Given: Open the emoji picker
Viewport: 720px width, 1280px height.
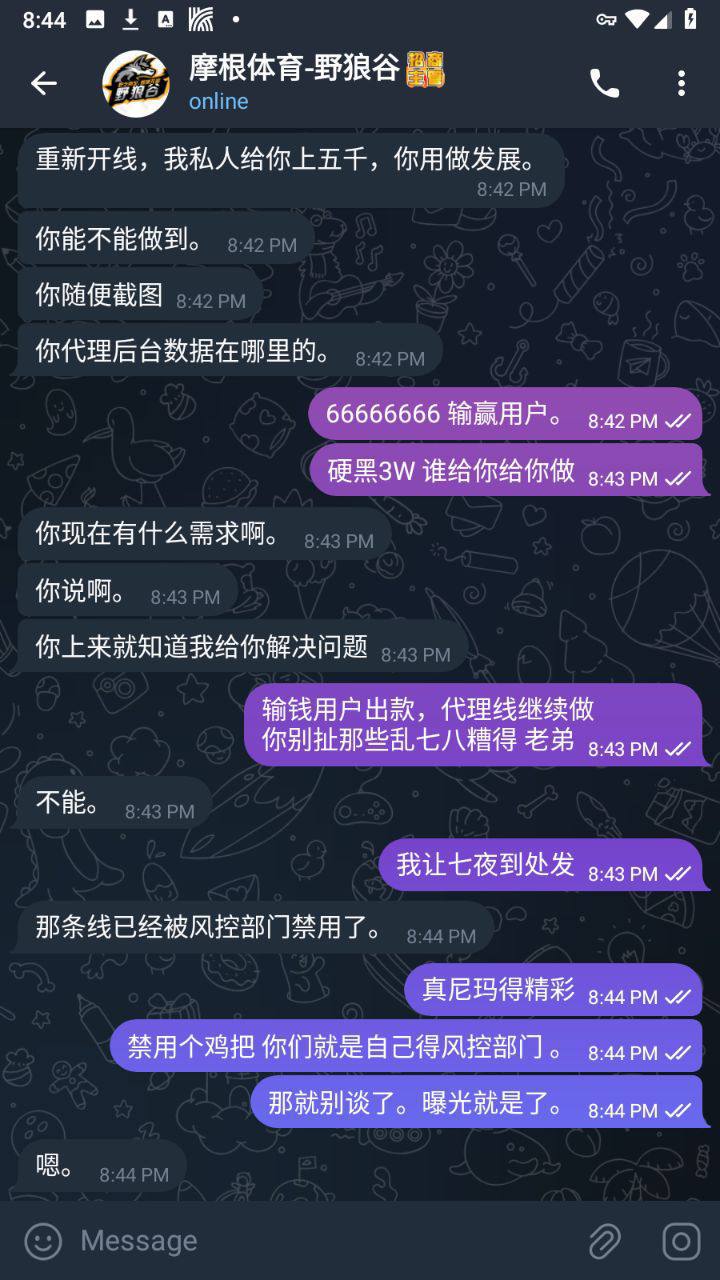Looking at the screenshot, I should 43,1241.
